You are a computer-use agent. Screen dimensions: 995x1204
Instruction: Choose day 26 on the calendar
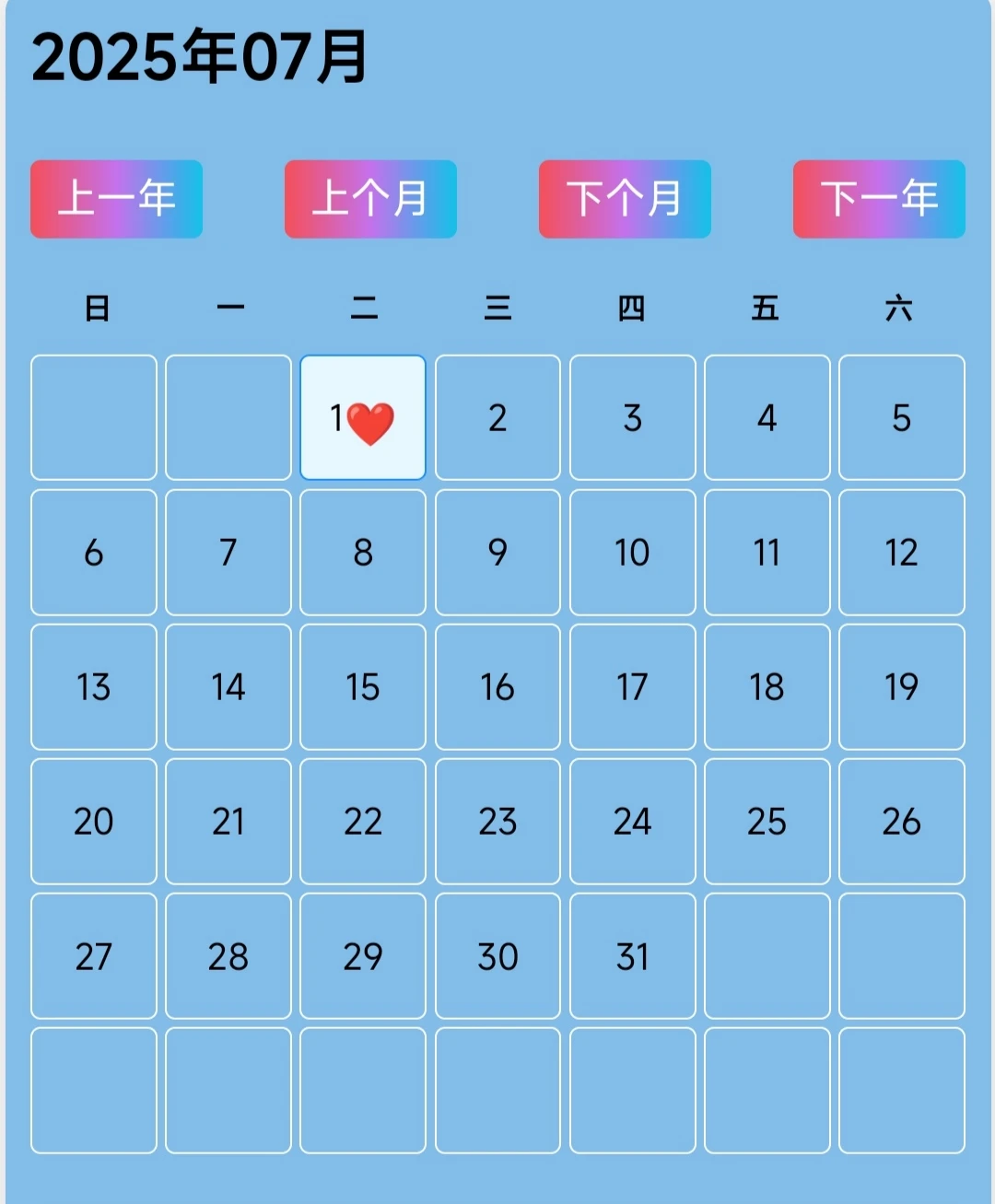(x=901, y=822)
